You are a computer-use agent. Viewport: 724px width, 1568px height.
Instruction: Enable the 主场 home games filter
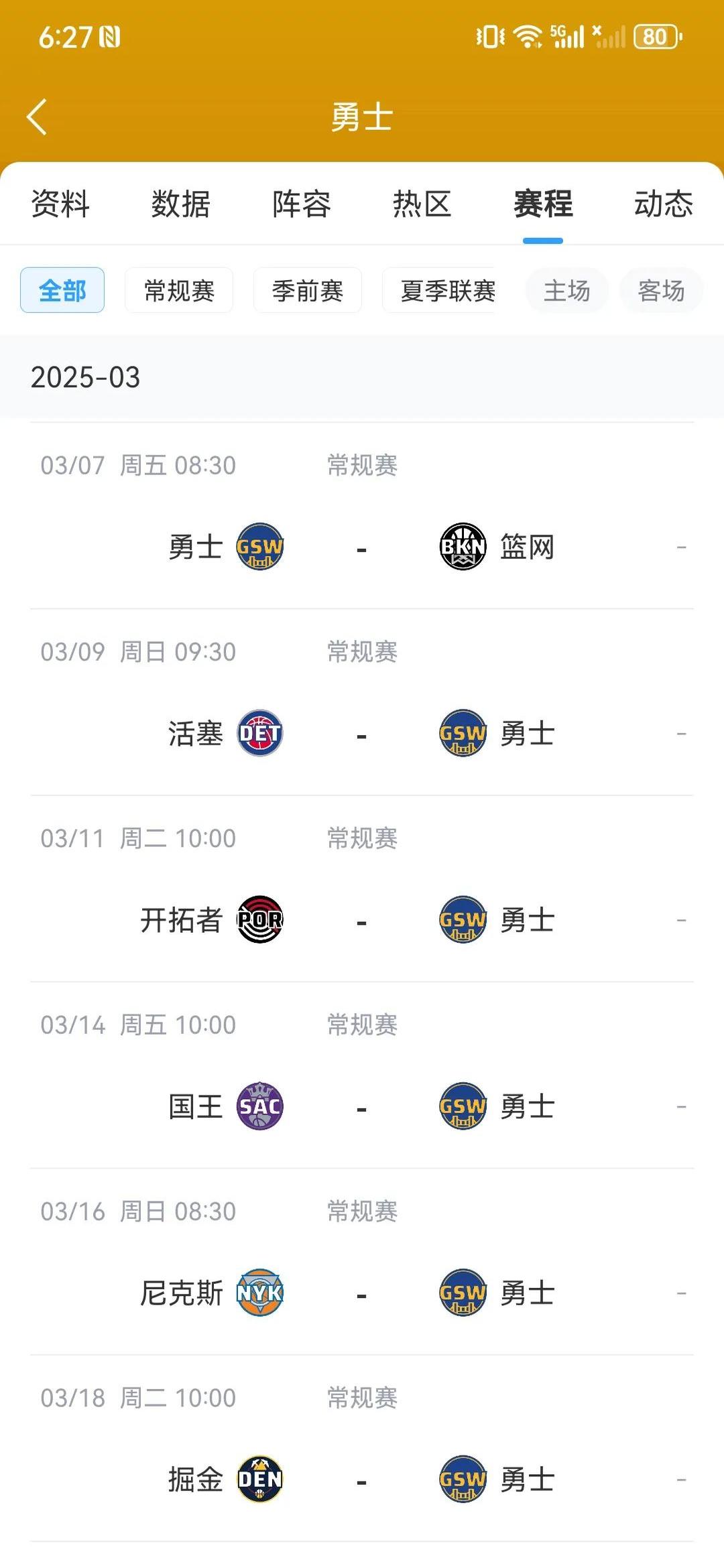(x=567, y=291)
